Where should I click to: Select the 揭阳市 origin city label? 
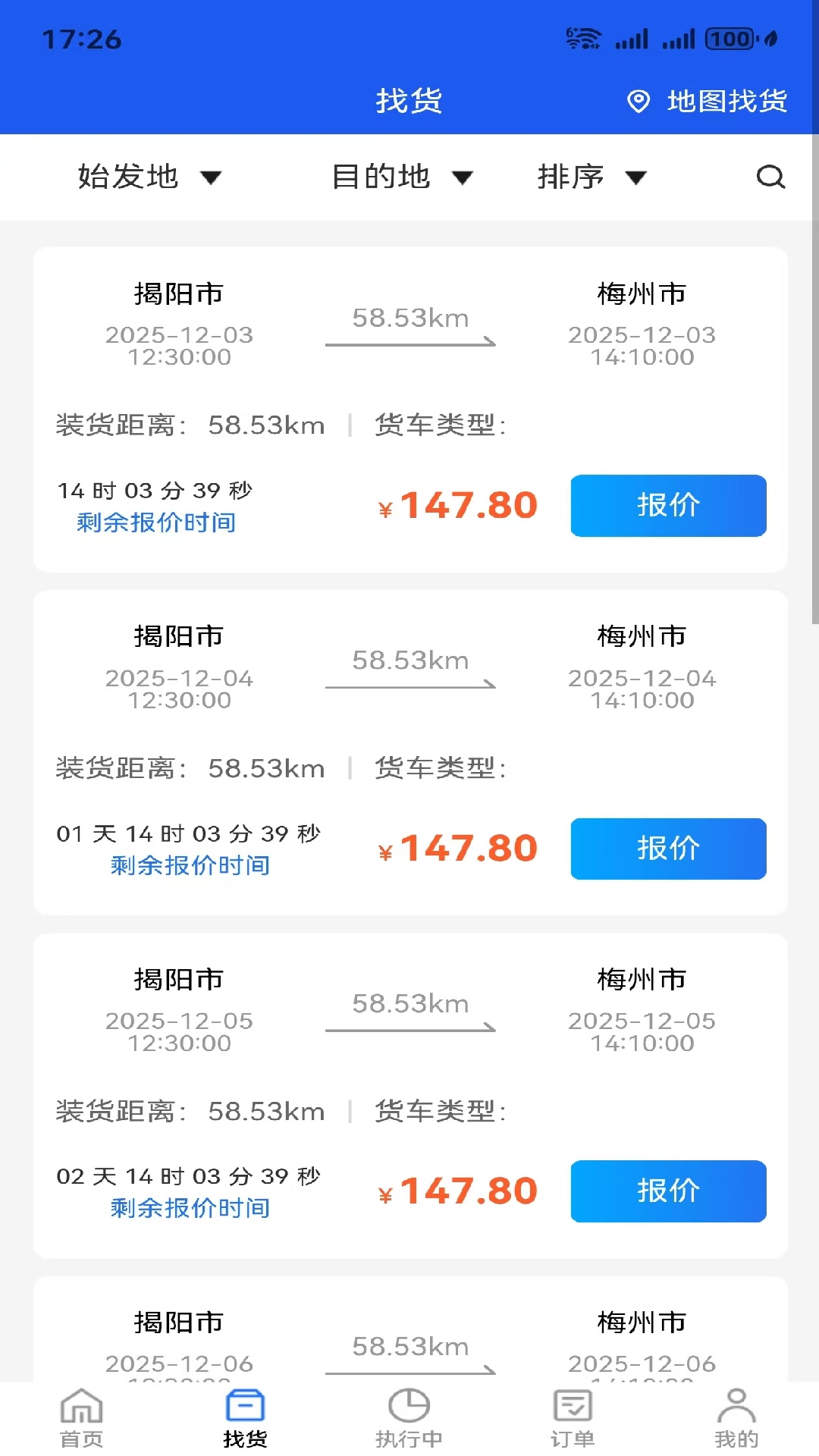(176, 295)
